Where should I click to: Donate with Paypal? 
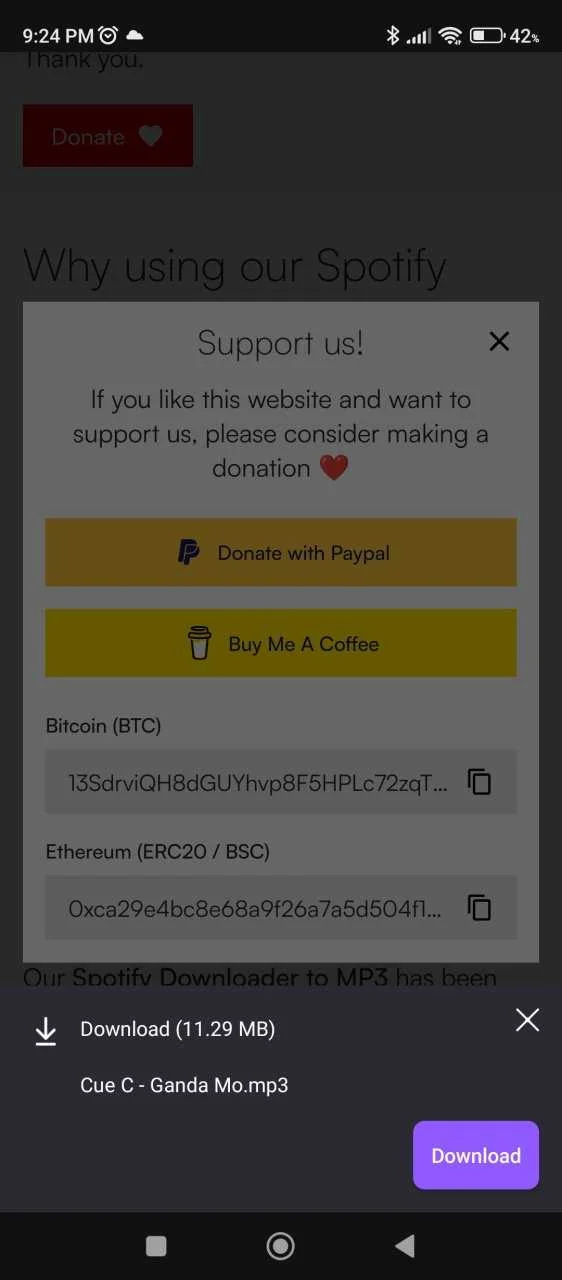tap(281, 552)
